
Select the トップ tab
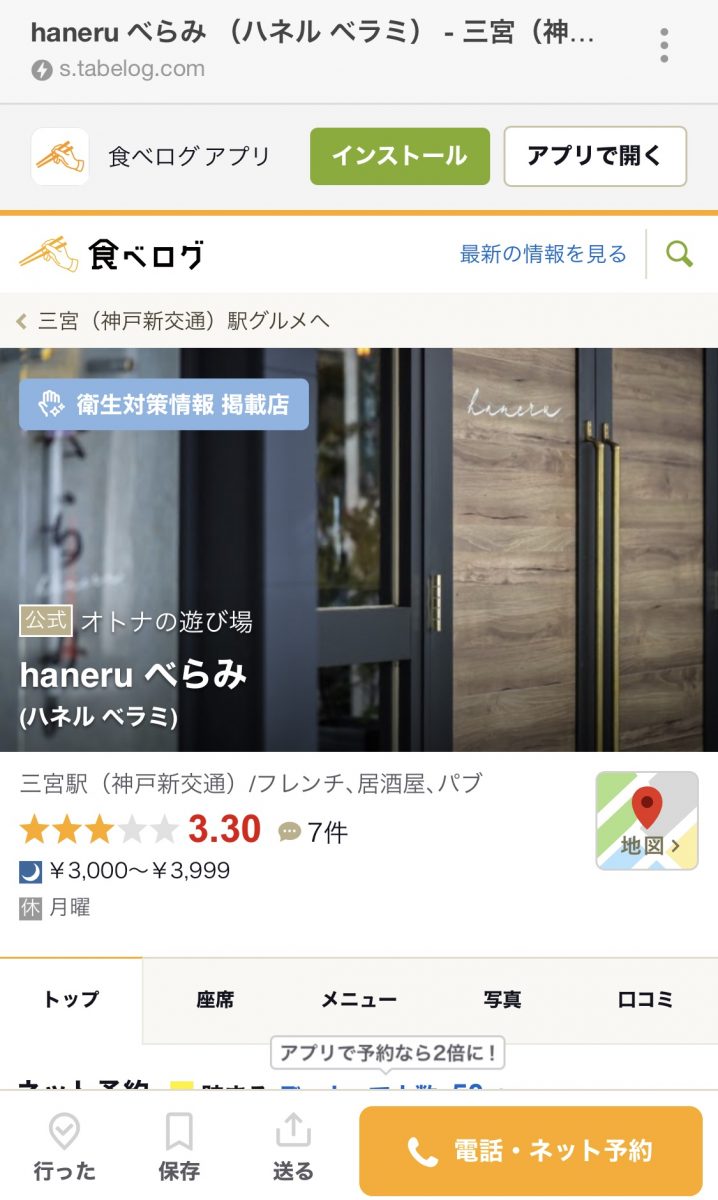click(72, 999)
